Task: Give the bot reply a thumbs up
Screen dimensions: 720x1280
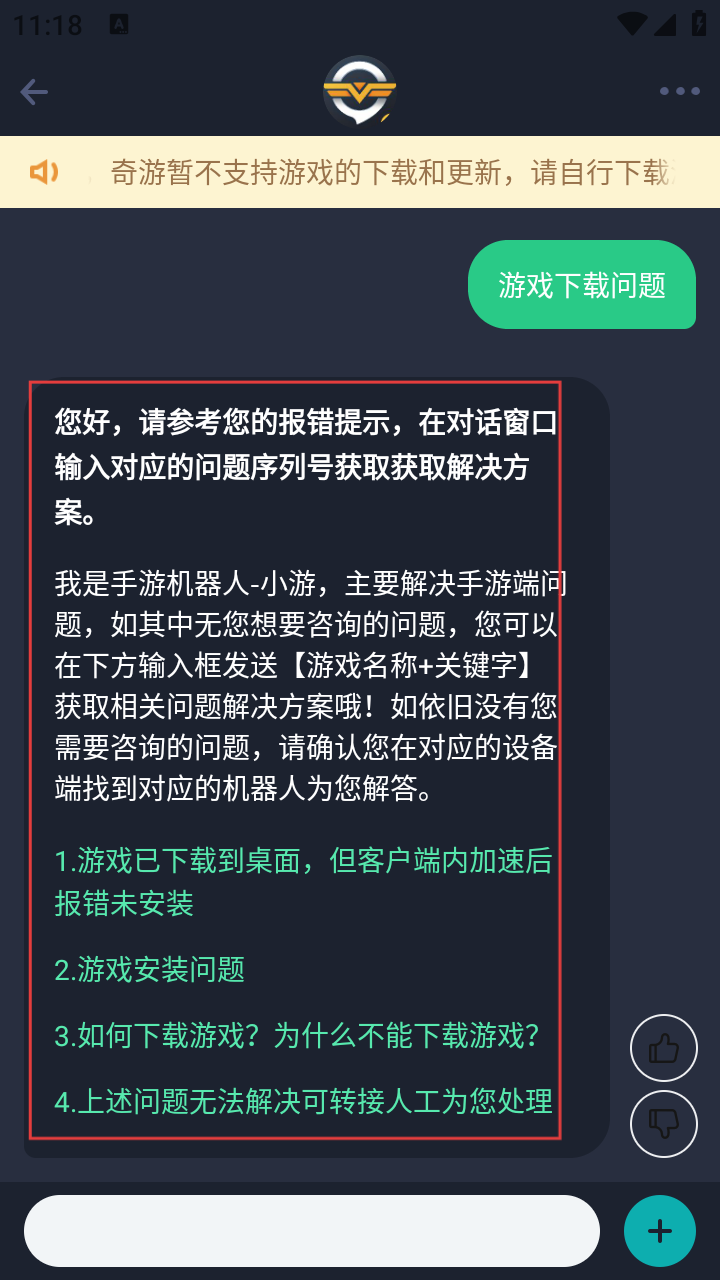Action: pos(663,1048)
